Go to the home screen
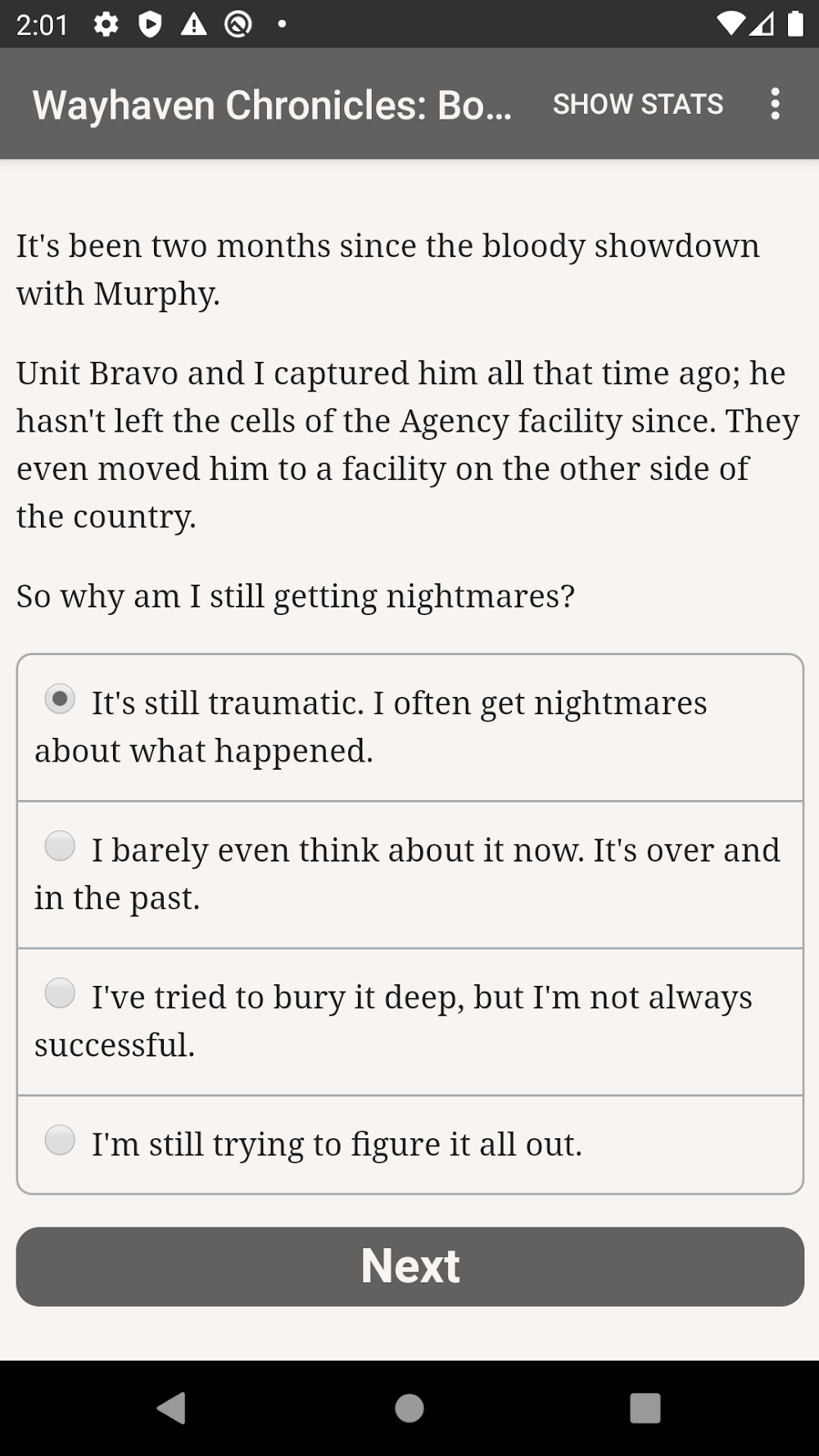The image size is (819, 1456). click(x=409, y=1409)
